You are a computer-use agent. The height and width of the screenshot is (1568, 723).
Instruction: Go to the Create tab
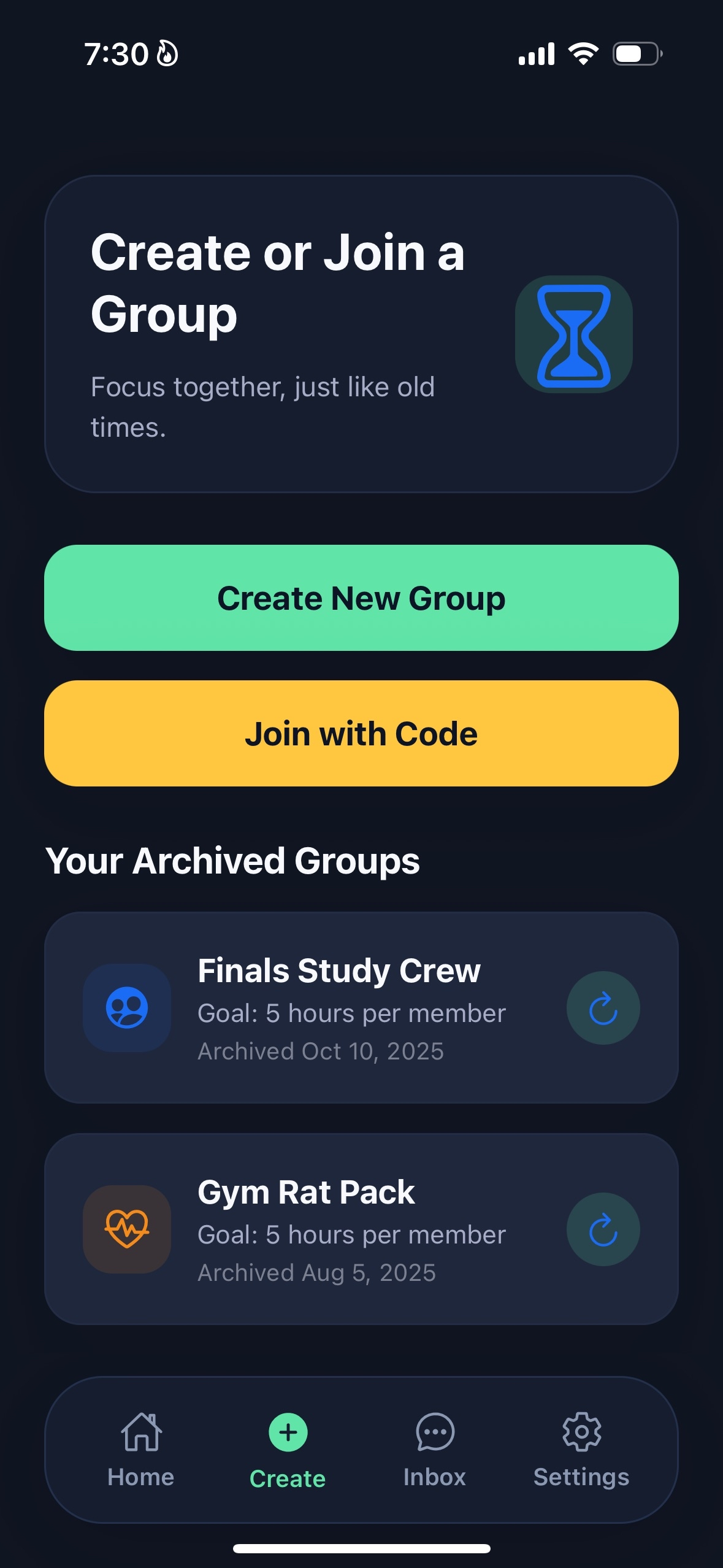(x=288, y=1450)
